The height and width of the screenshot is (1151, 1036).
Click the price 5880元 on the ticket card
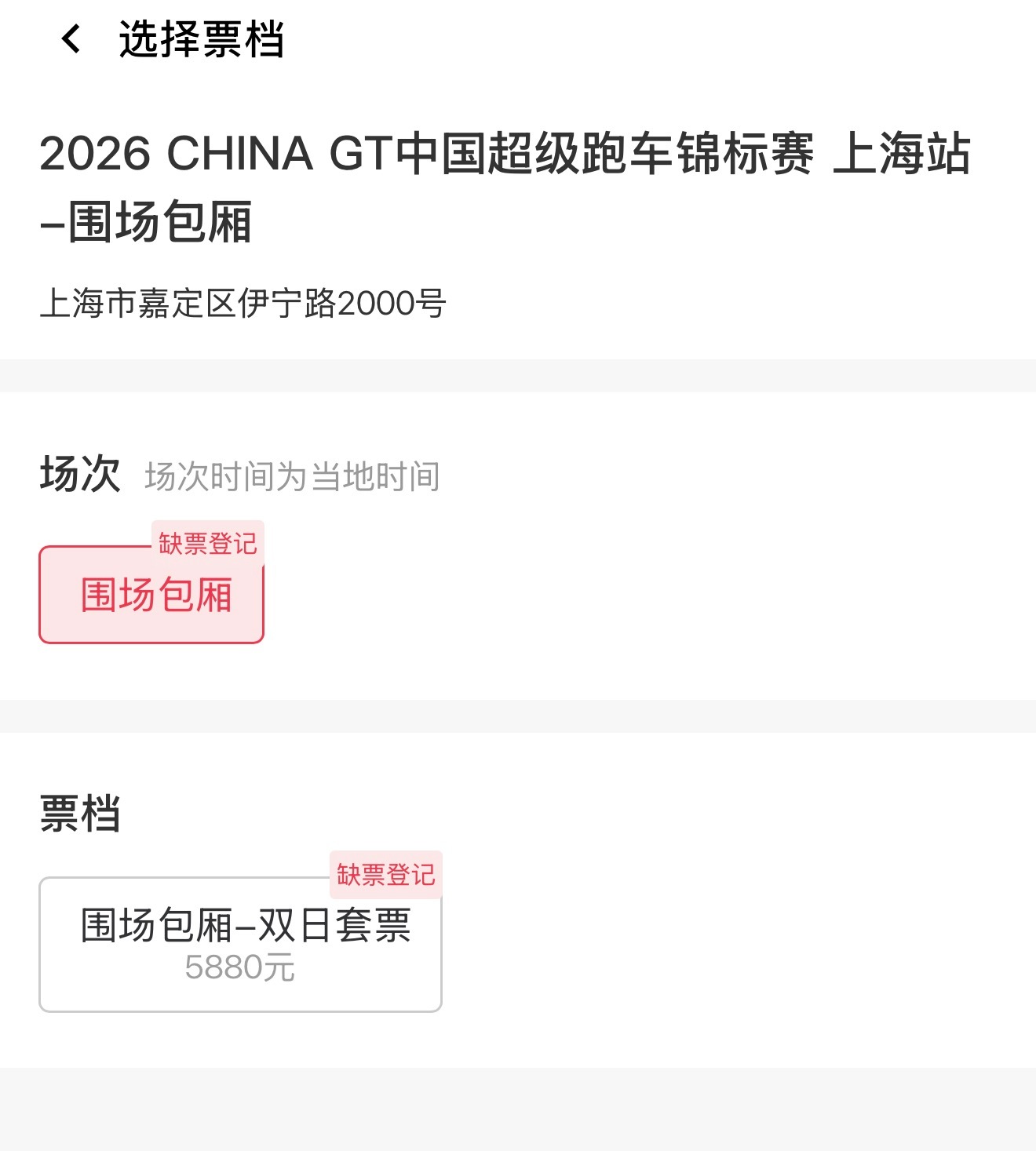point(239,970)
